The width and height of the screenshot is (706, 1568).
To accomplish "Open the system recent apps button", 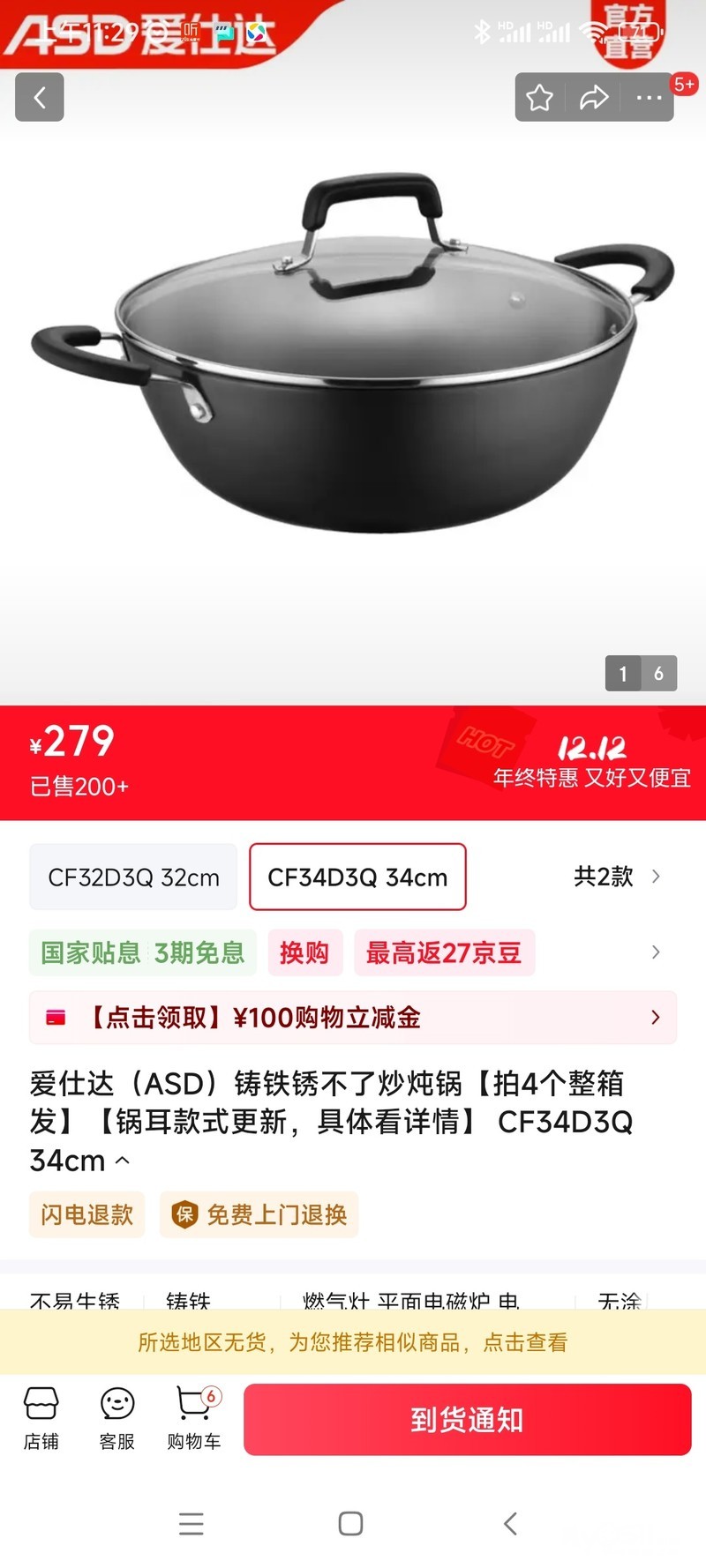I will pos(192,1524).
